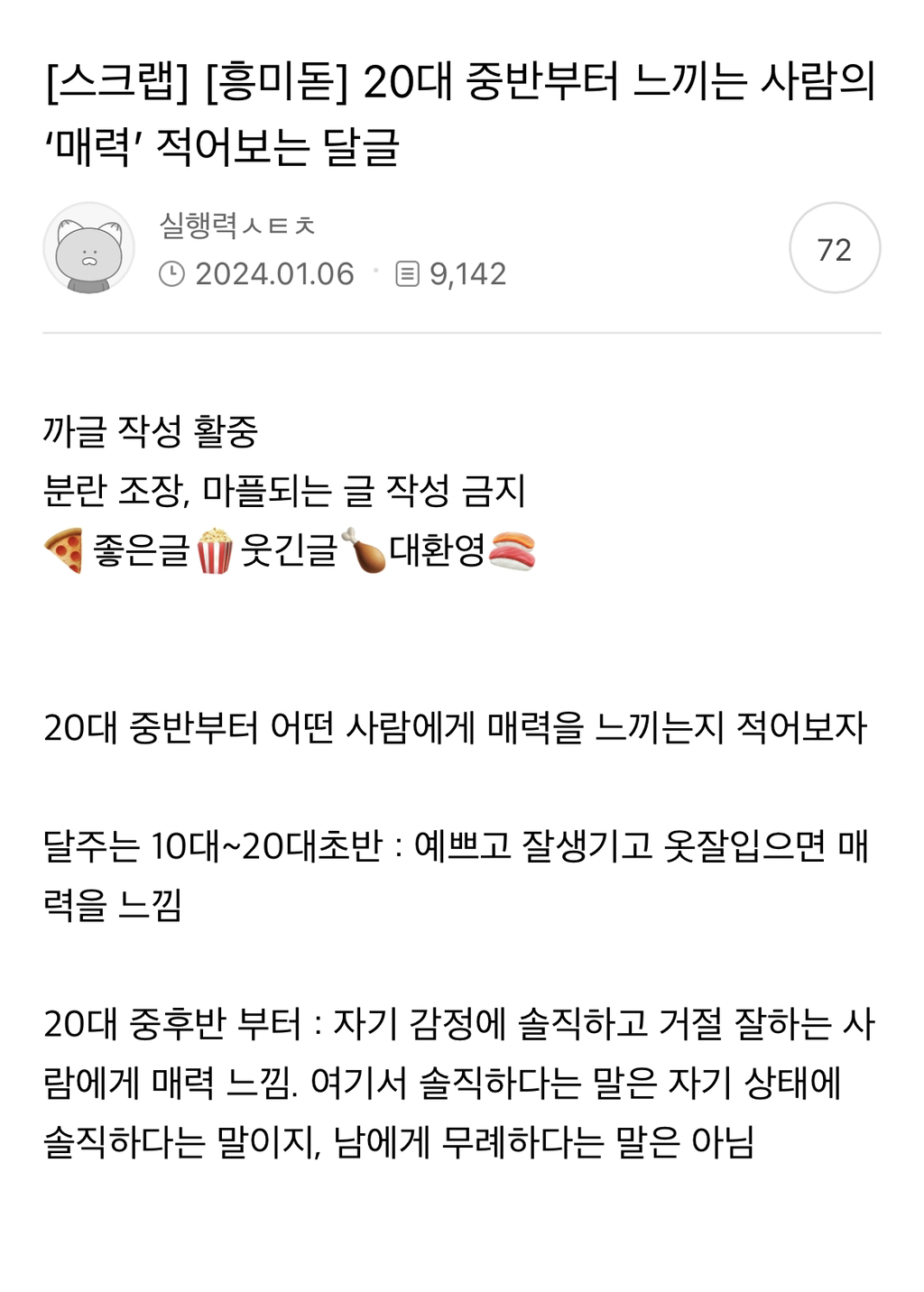The width and height of the screenshot is (924, 1292).
Task: Open the 72 comment count badge
Action: pyautogui.click(x=836, y=247)
